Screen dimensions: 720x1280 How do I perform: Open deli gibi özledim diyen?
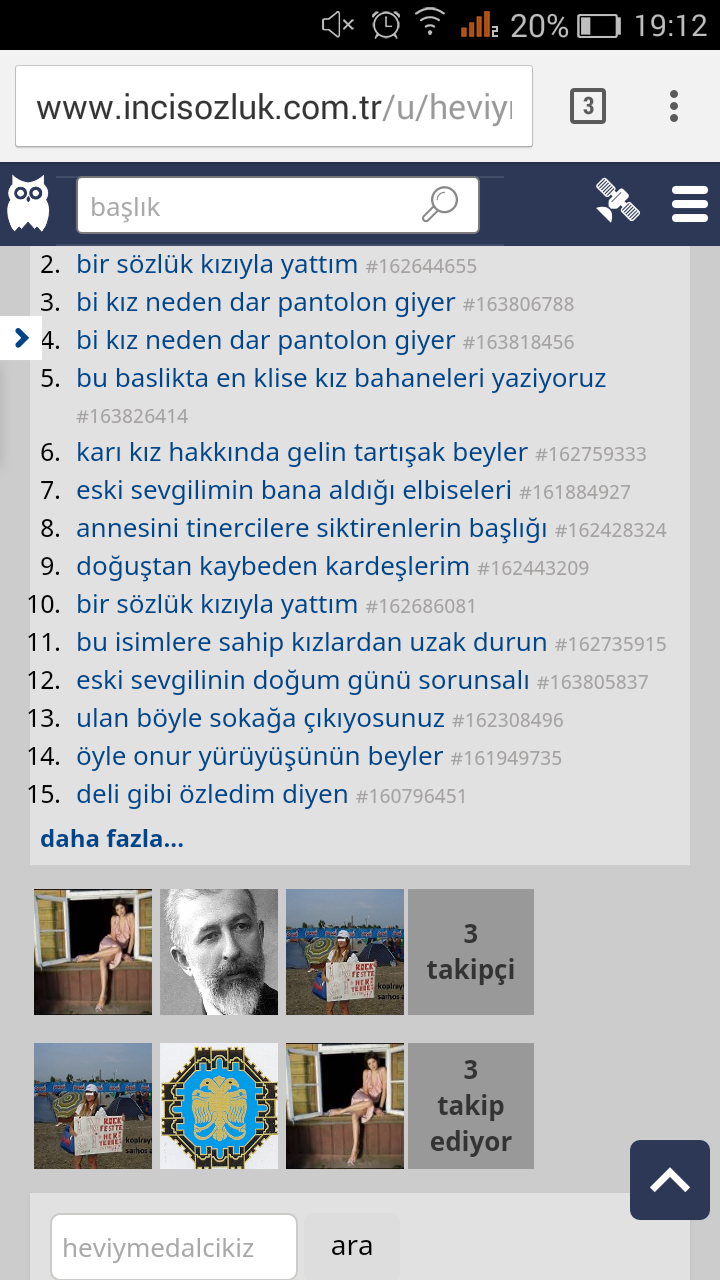tap(212, 794)
